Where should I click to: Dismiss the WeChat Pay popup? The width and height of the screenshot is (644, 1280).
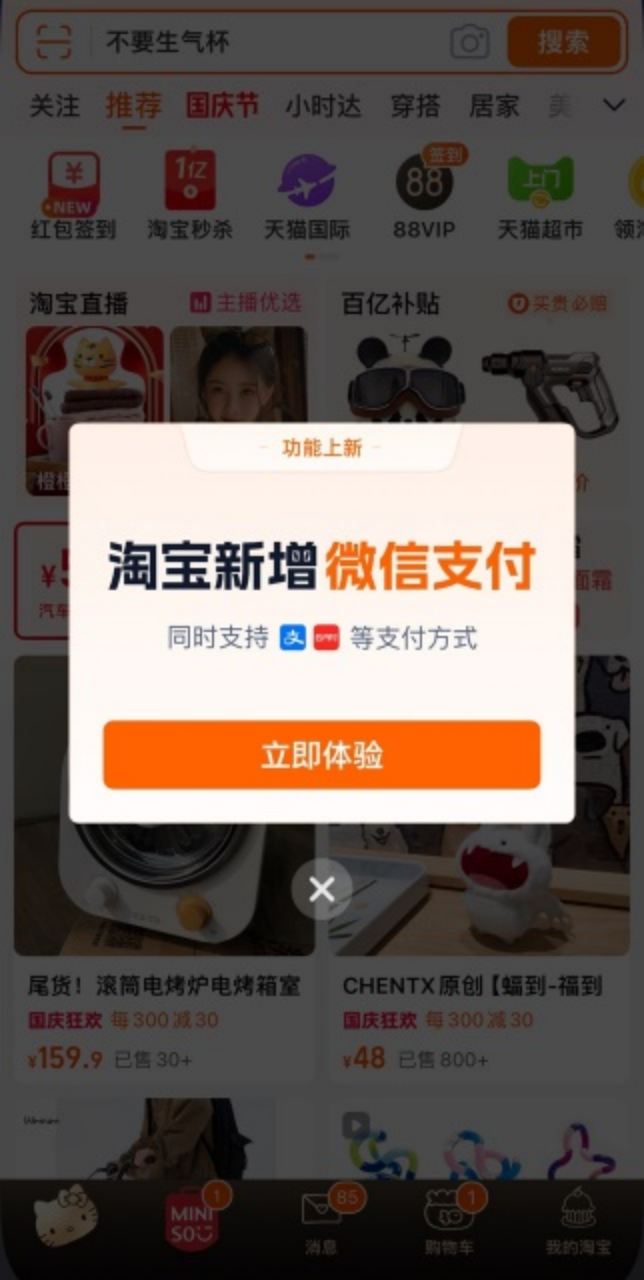click(x=321, y=889)
